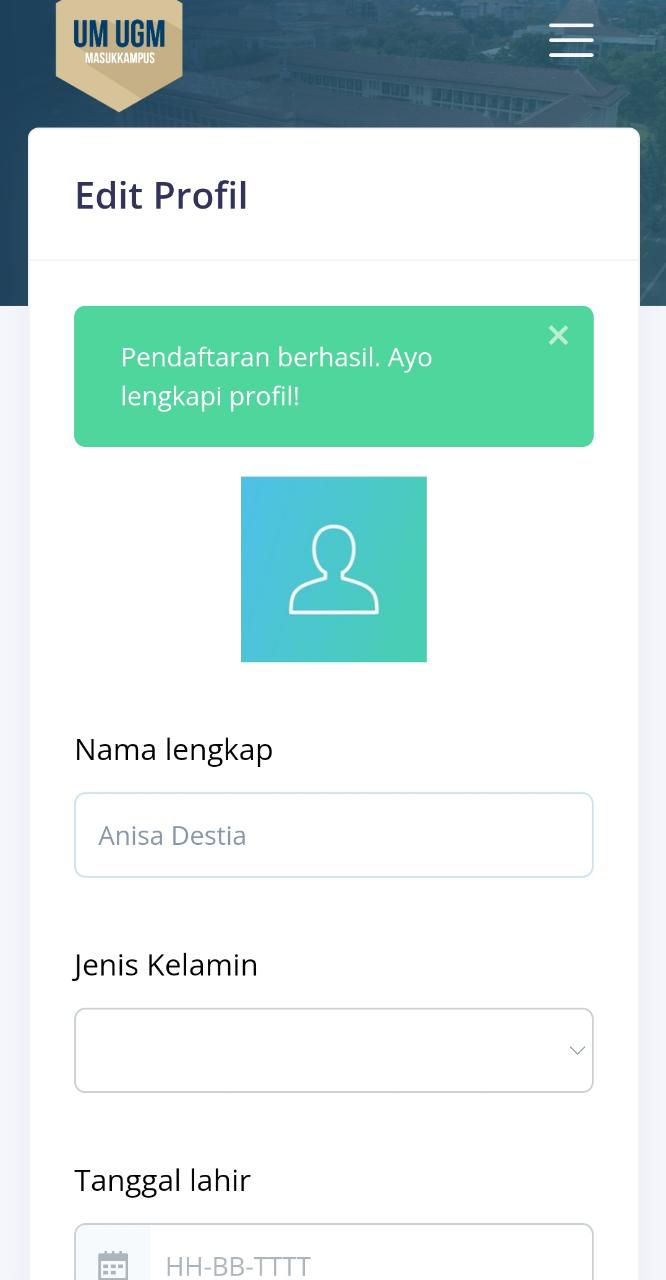Tap the profile photo placeholder

(x=333, y=569)
